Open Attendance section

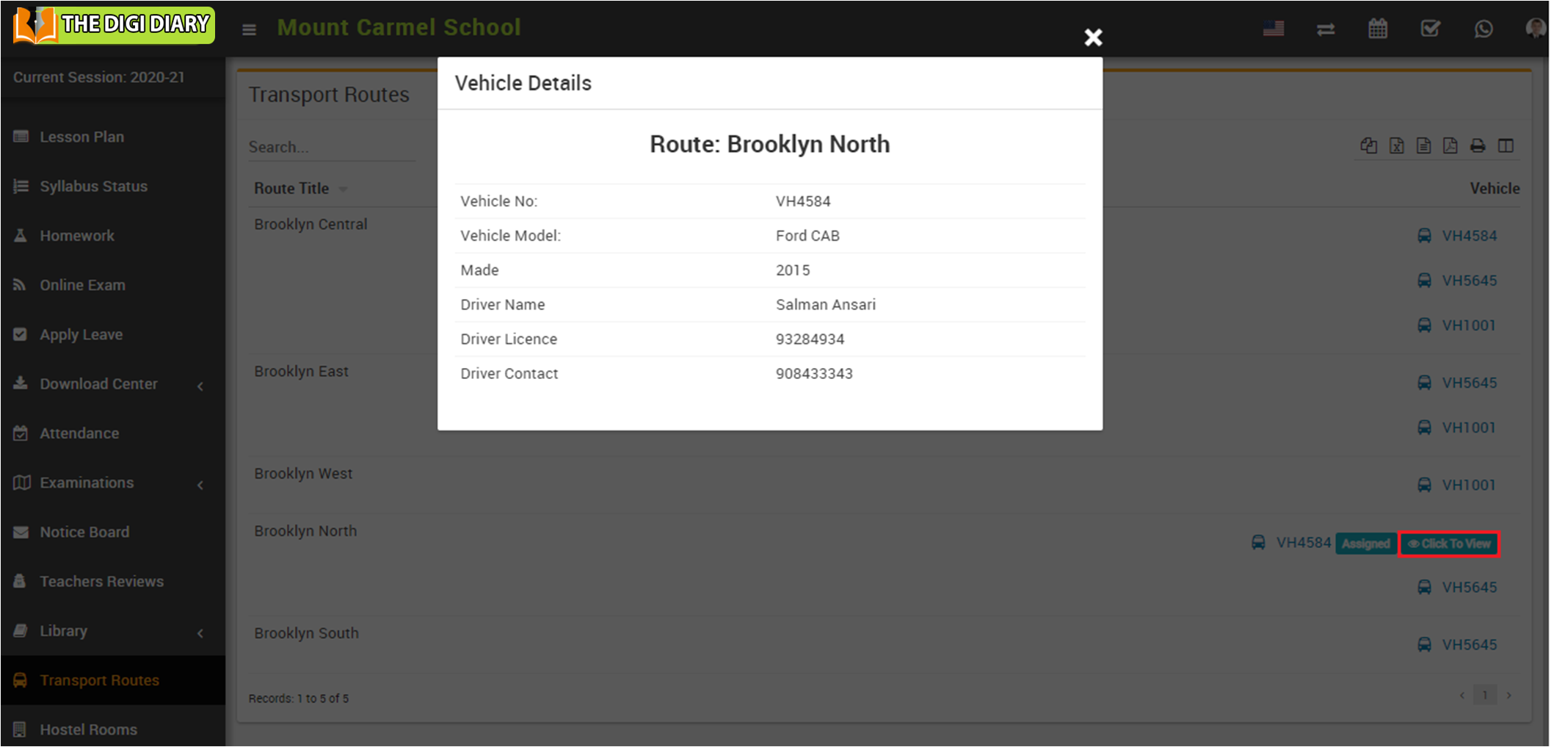point(79,433)
